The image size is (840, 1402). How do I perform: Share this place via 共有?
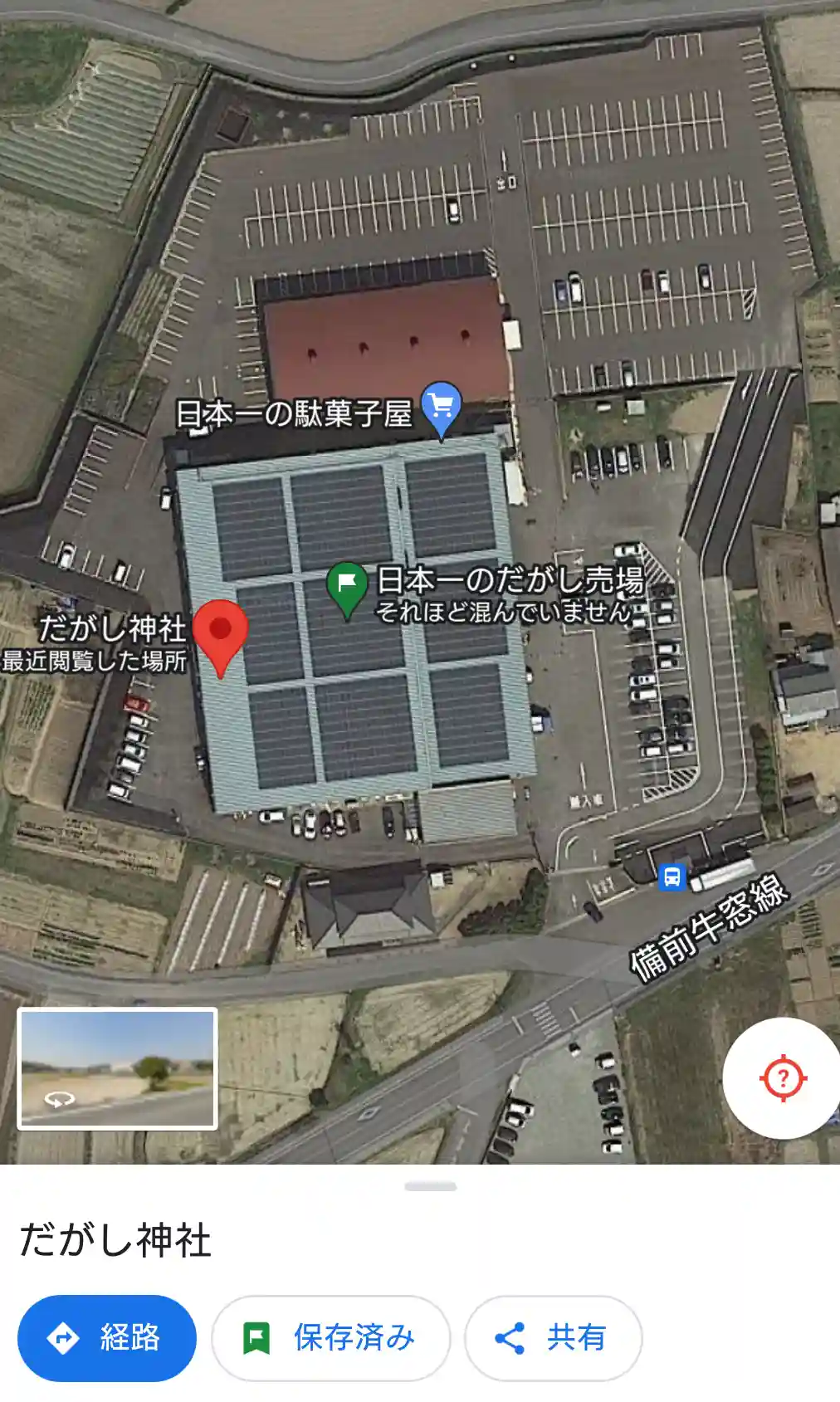click(553, 1337)
